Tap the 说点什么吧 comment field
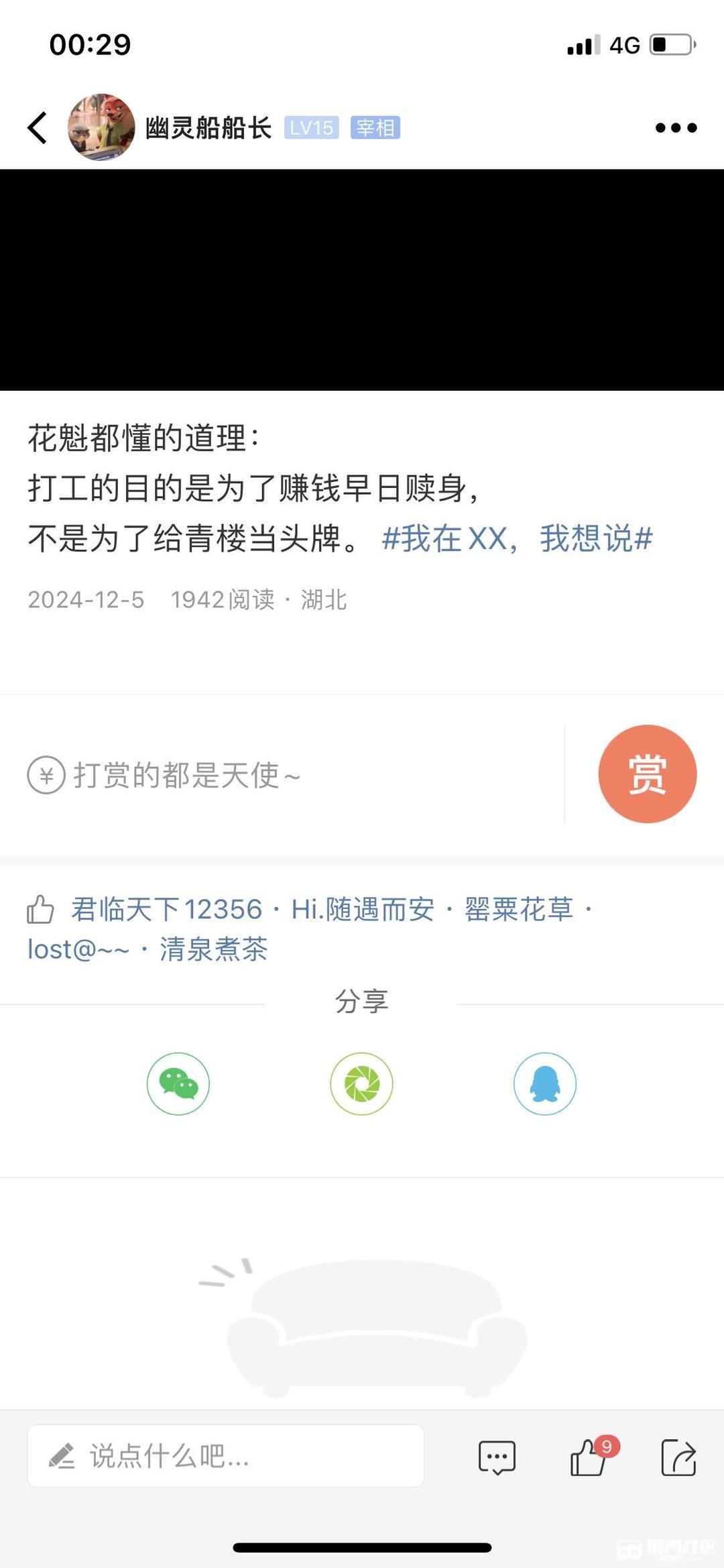Viewport: 724px width, 1568px height. coord(225,1456)
